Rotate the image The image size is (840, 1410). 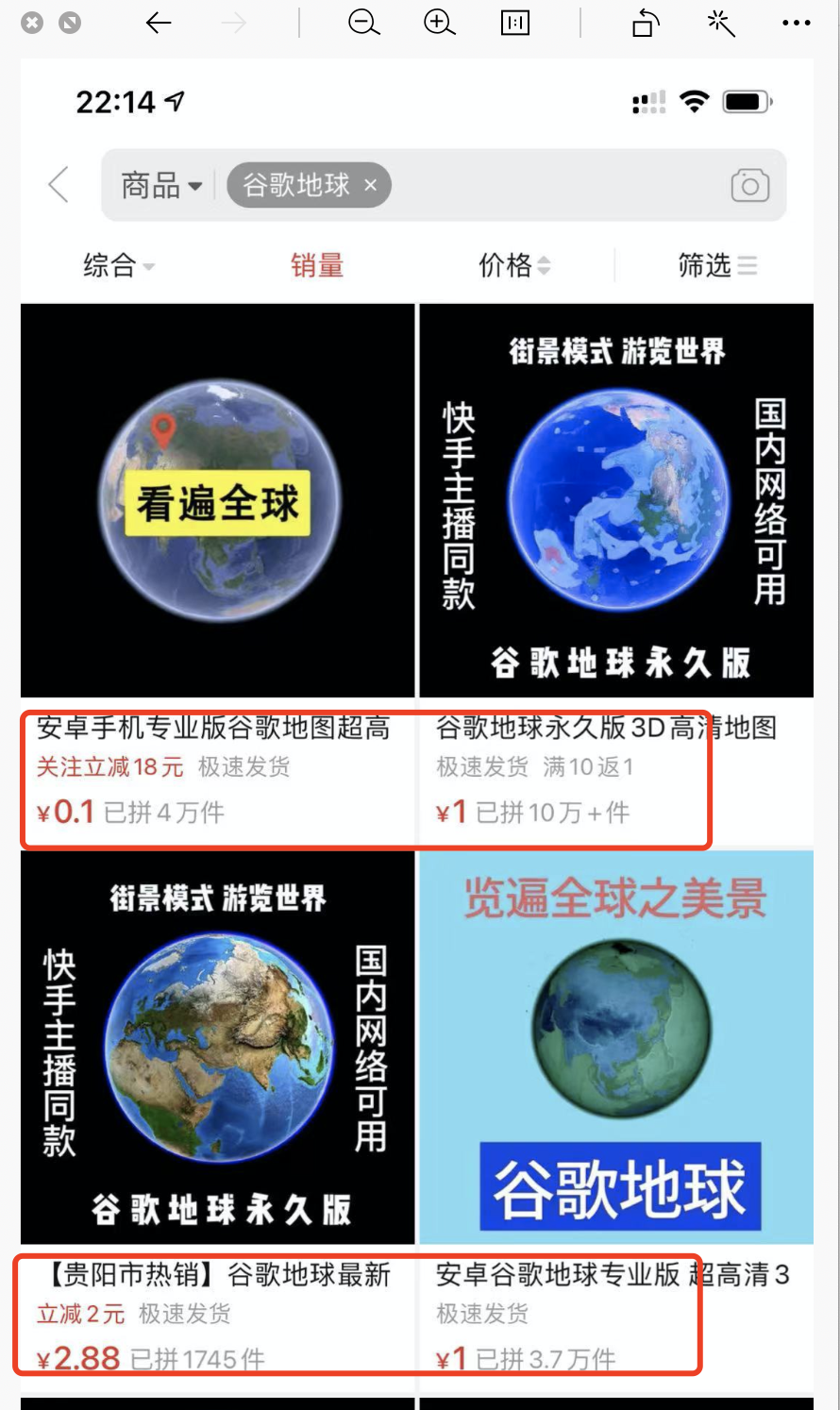(x=646, y=23)
